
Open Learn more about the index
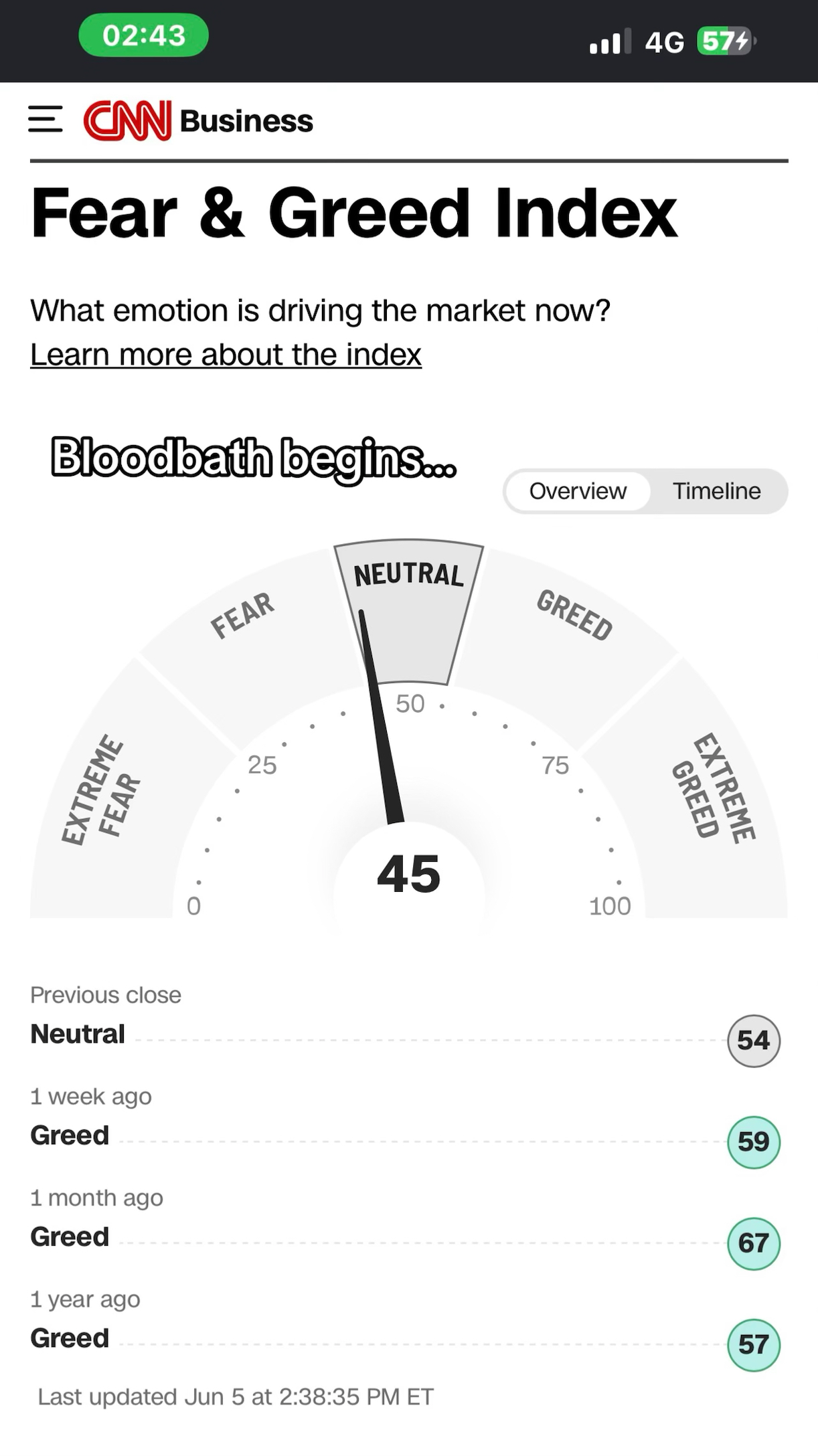tap(226, 355)
